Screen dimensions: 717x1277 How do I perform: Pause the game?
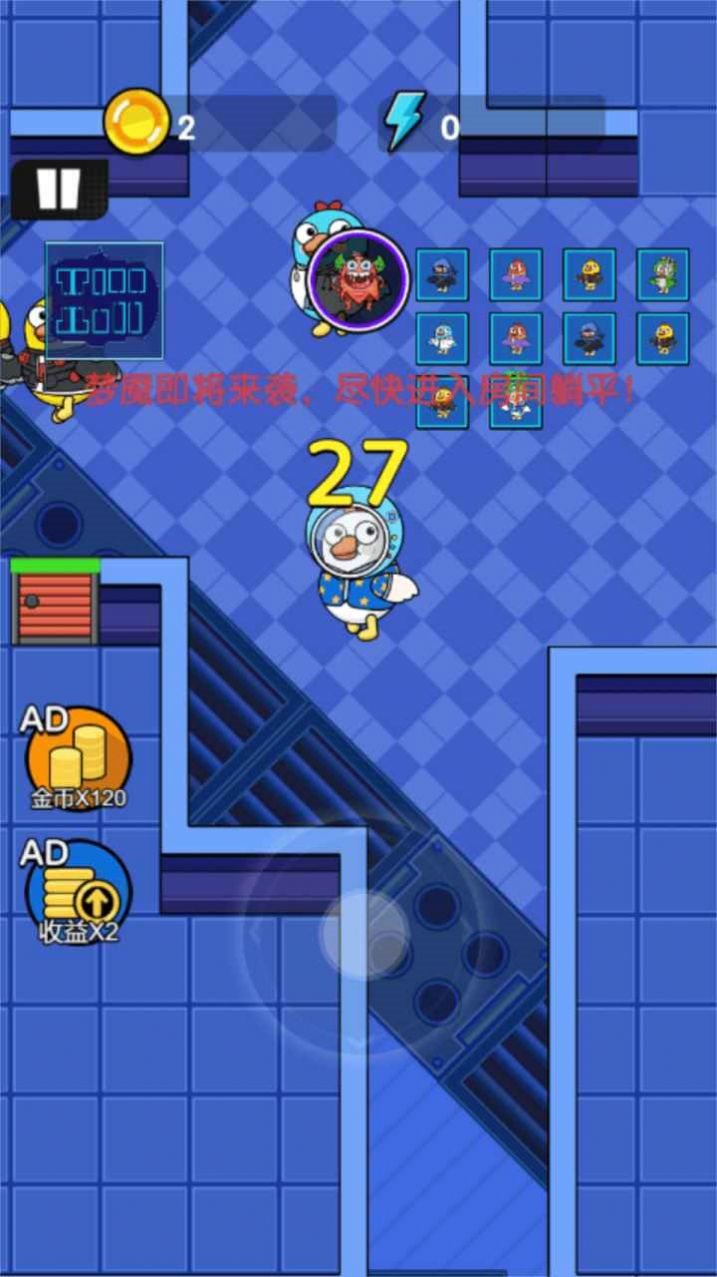pyautogui.click(x=59, y=188)
